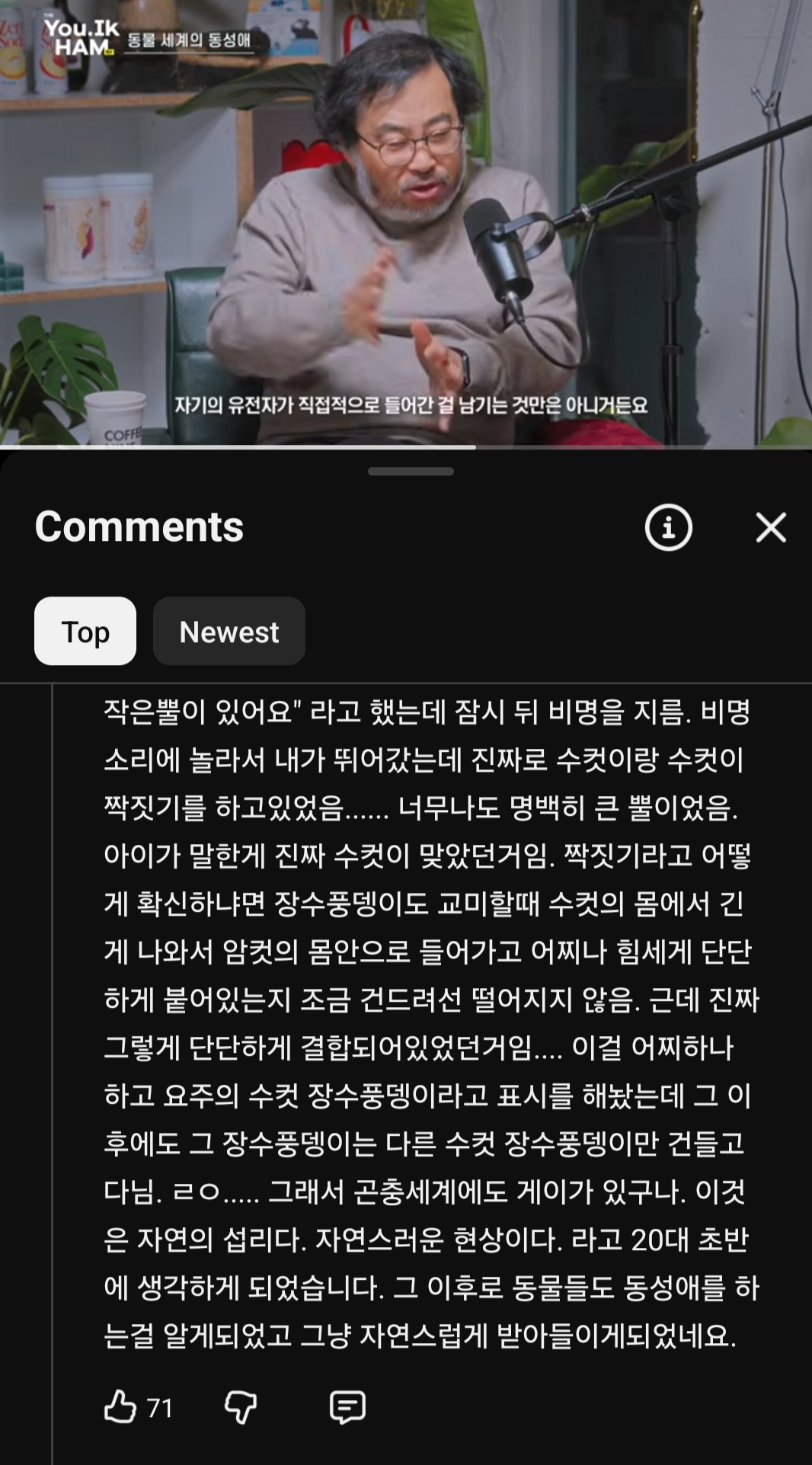Select the Top comments sort
Screen dimensions: 812x1465
click(85, 632)
